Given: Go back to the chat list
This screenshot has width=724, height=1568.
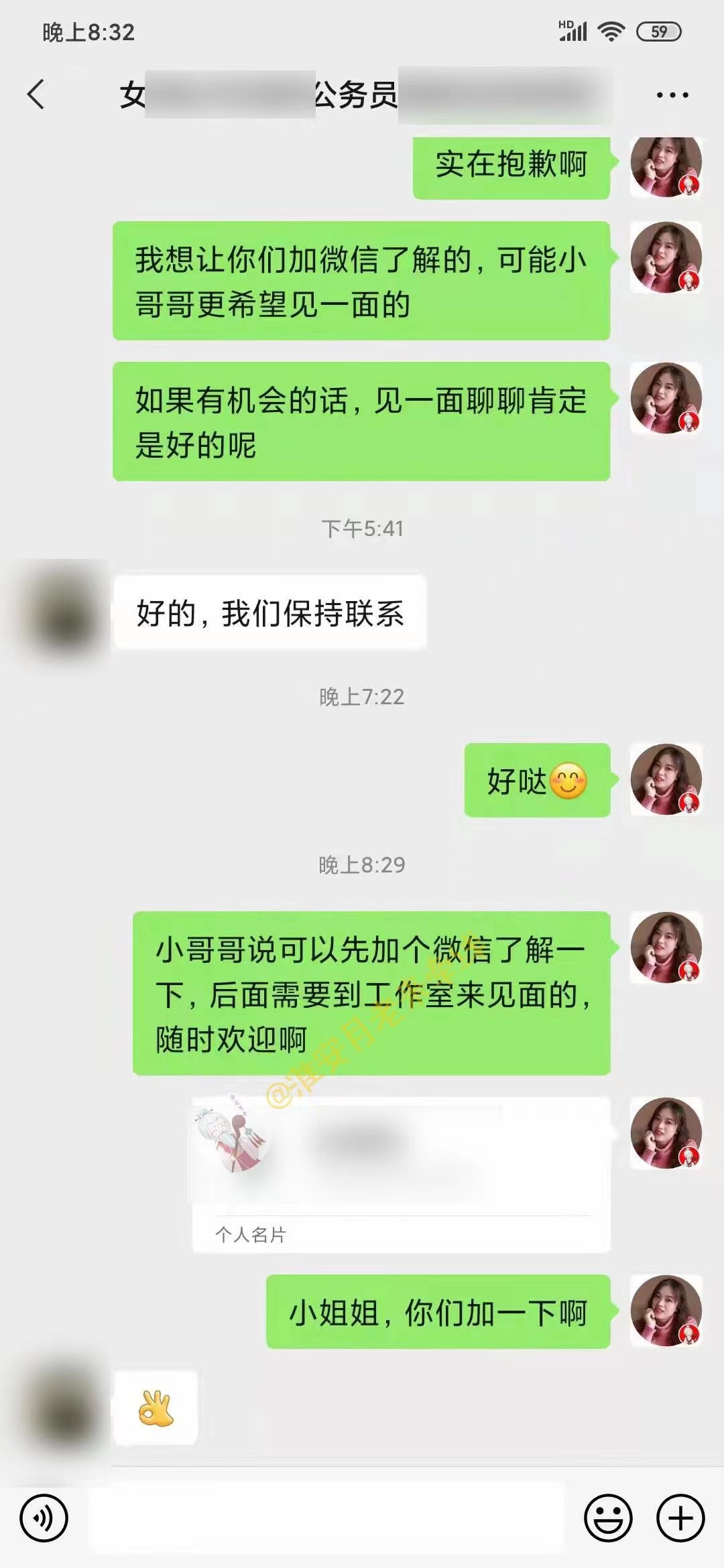Looking at the screenshot, I should tap(37, 94).
